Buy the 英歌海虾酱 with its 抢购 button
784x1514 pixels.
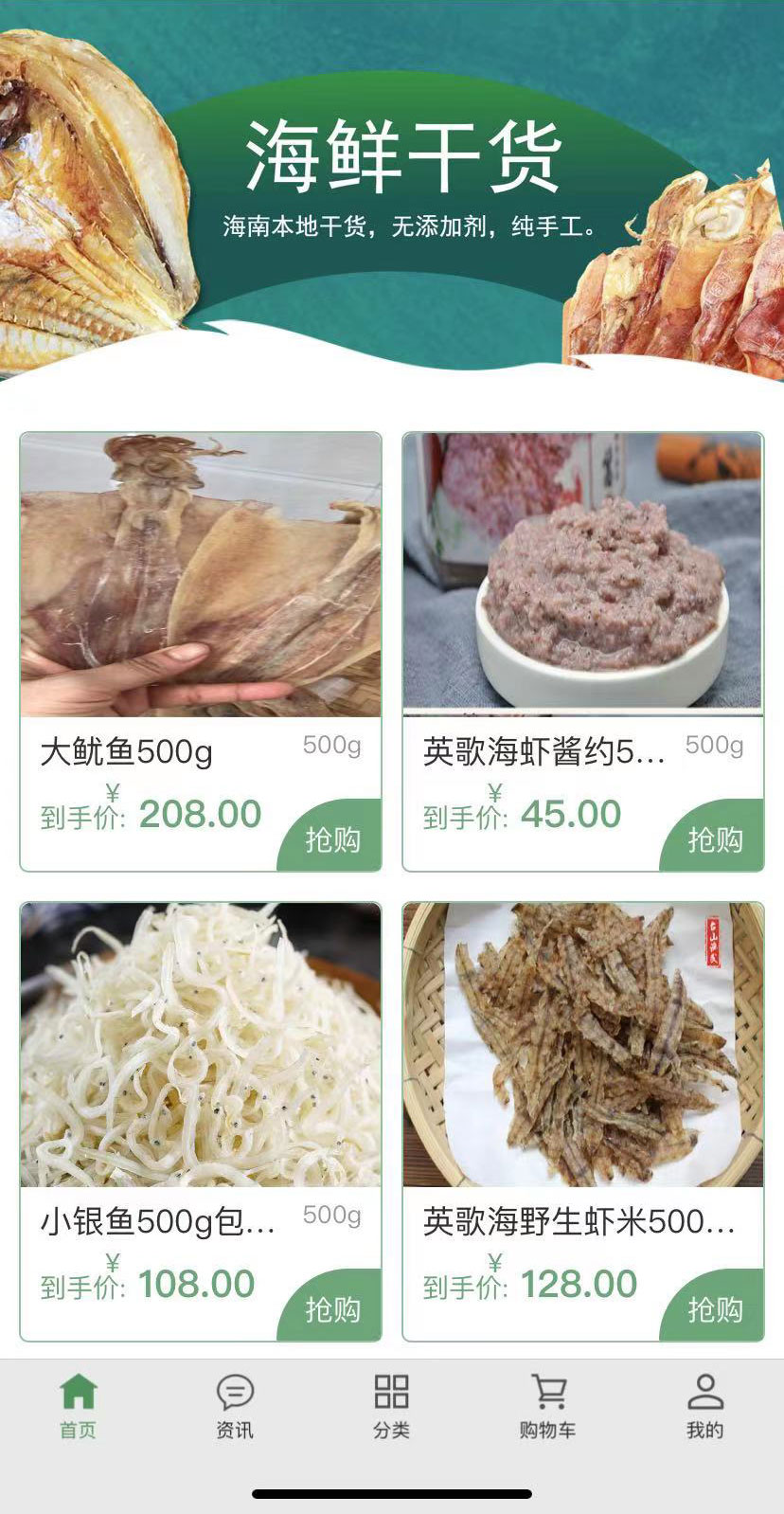tap(716, 838)
